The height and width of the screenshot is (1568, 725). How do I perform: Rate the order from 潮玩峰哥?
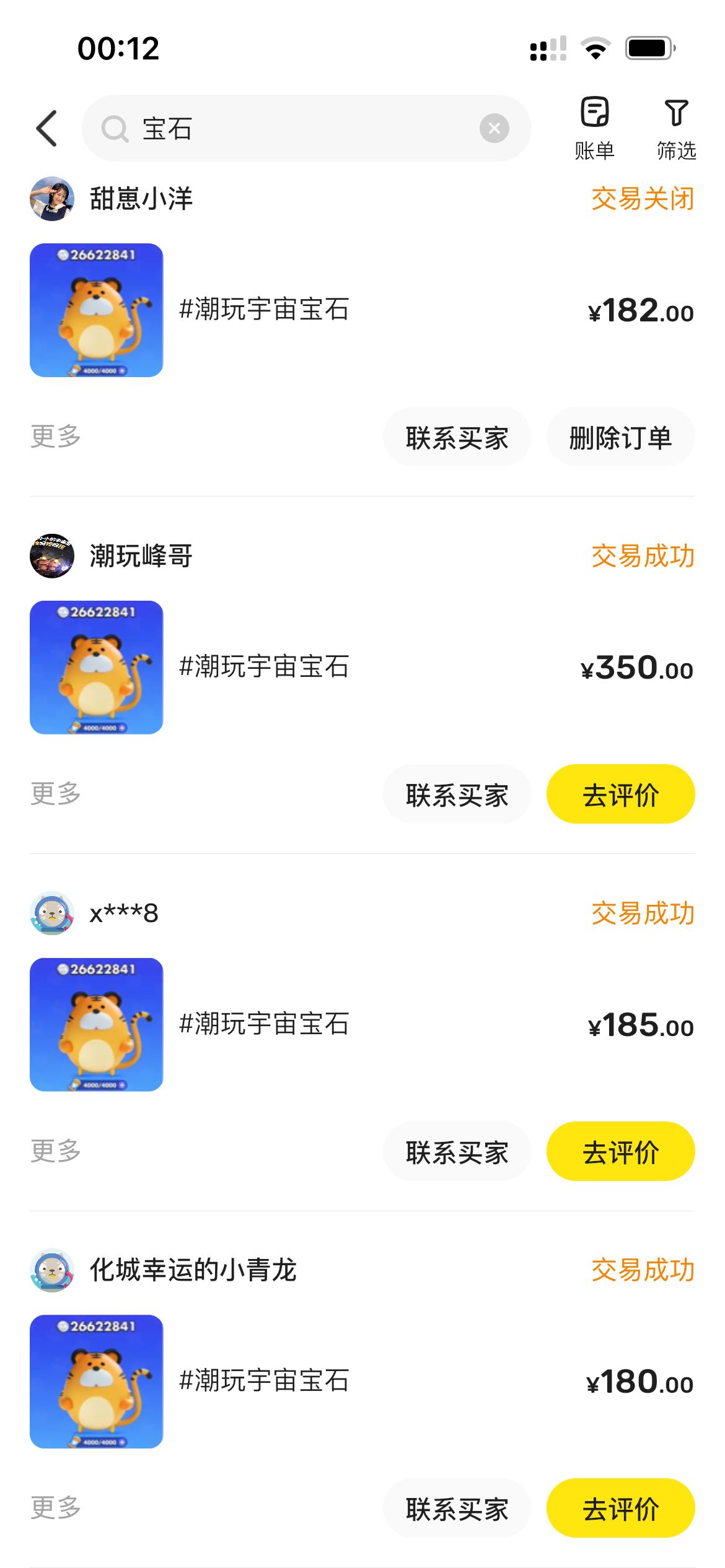(x=620, y=795)
